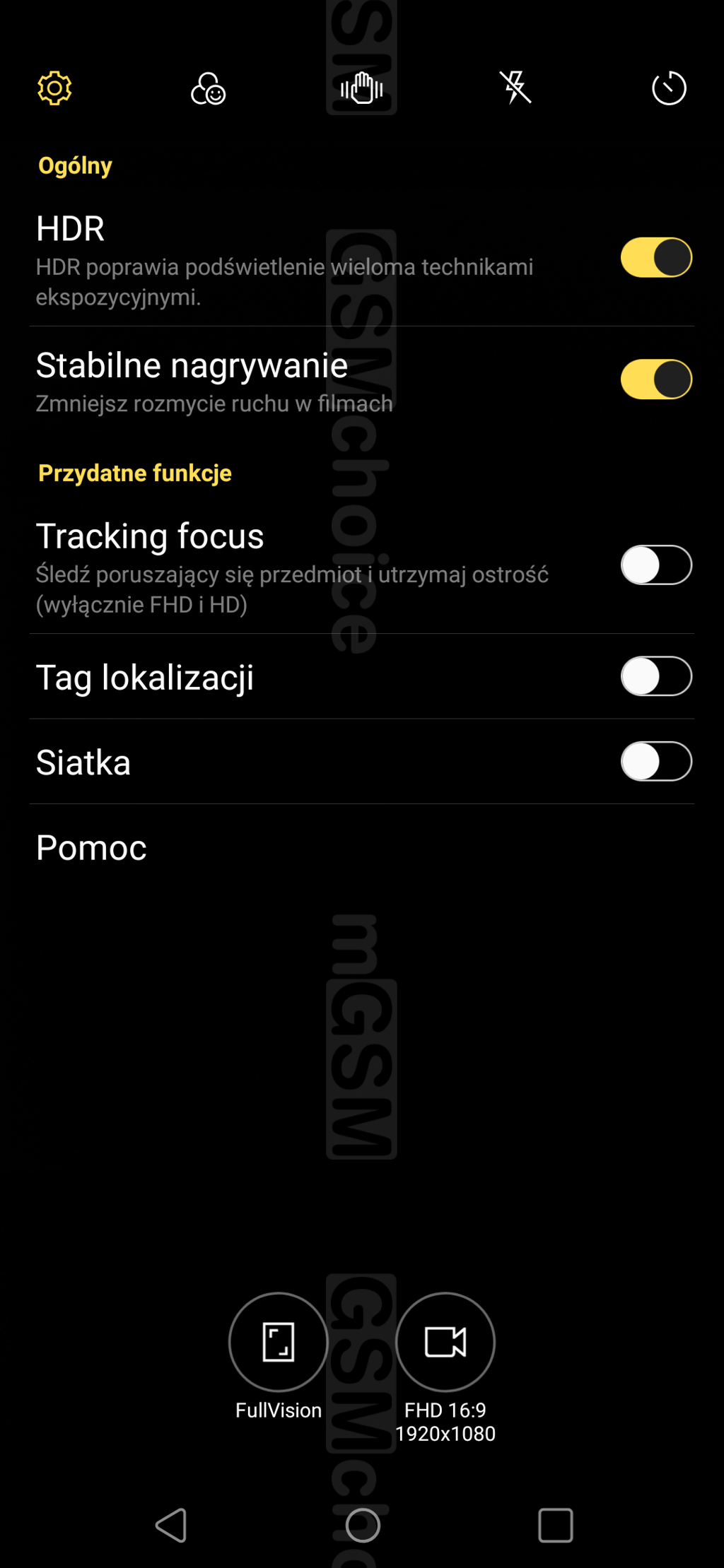Viewport: 724px width, 1568px height.
Task: Tap the yellow settings gear icon
Action: point(54,88)
